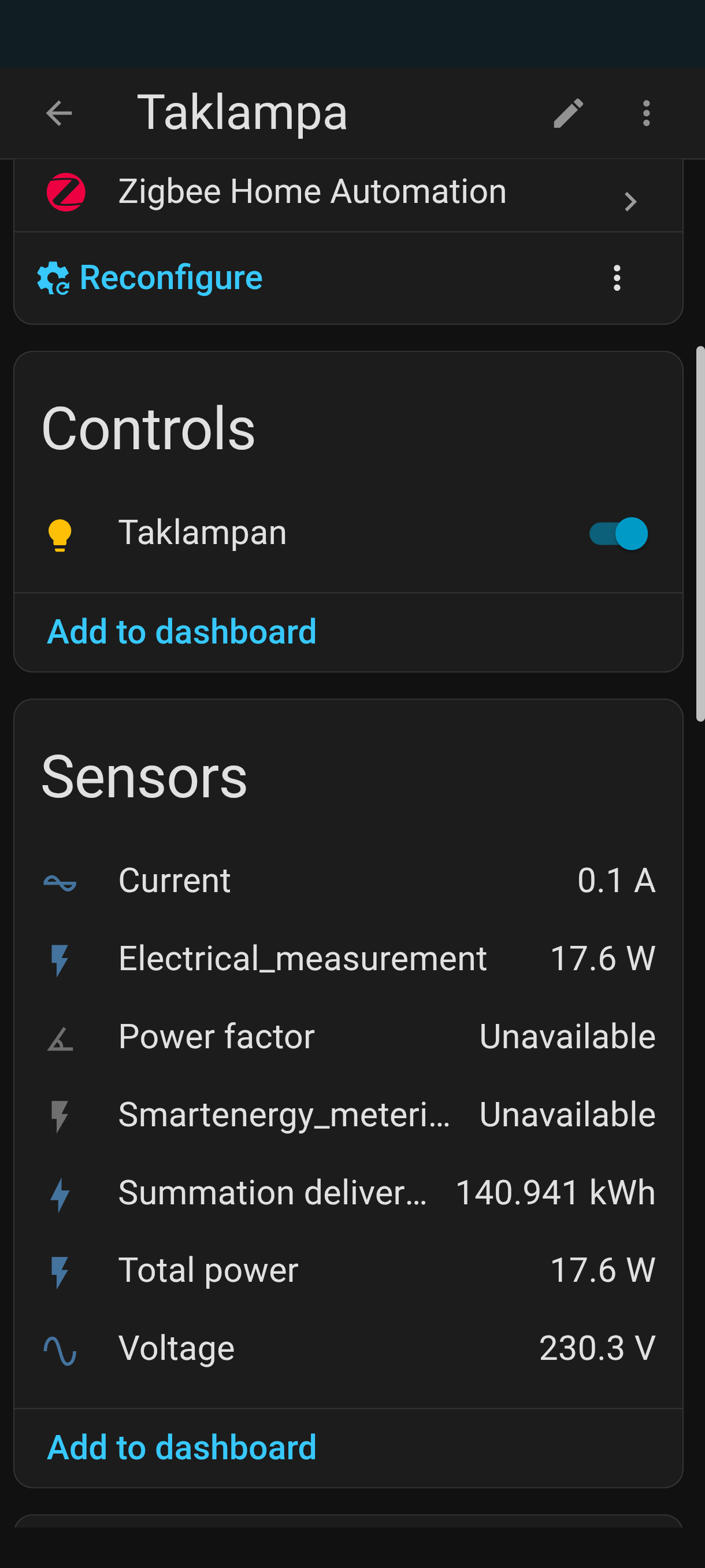Turn off the Taklampan light switch
The width and height of the screenshot is (705, 1568).
(x=618, y=534)
